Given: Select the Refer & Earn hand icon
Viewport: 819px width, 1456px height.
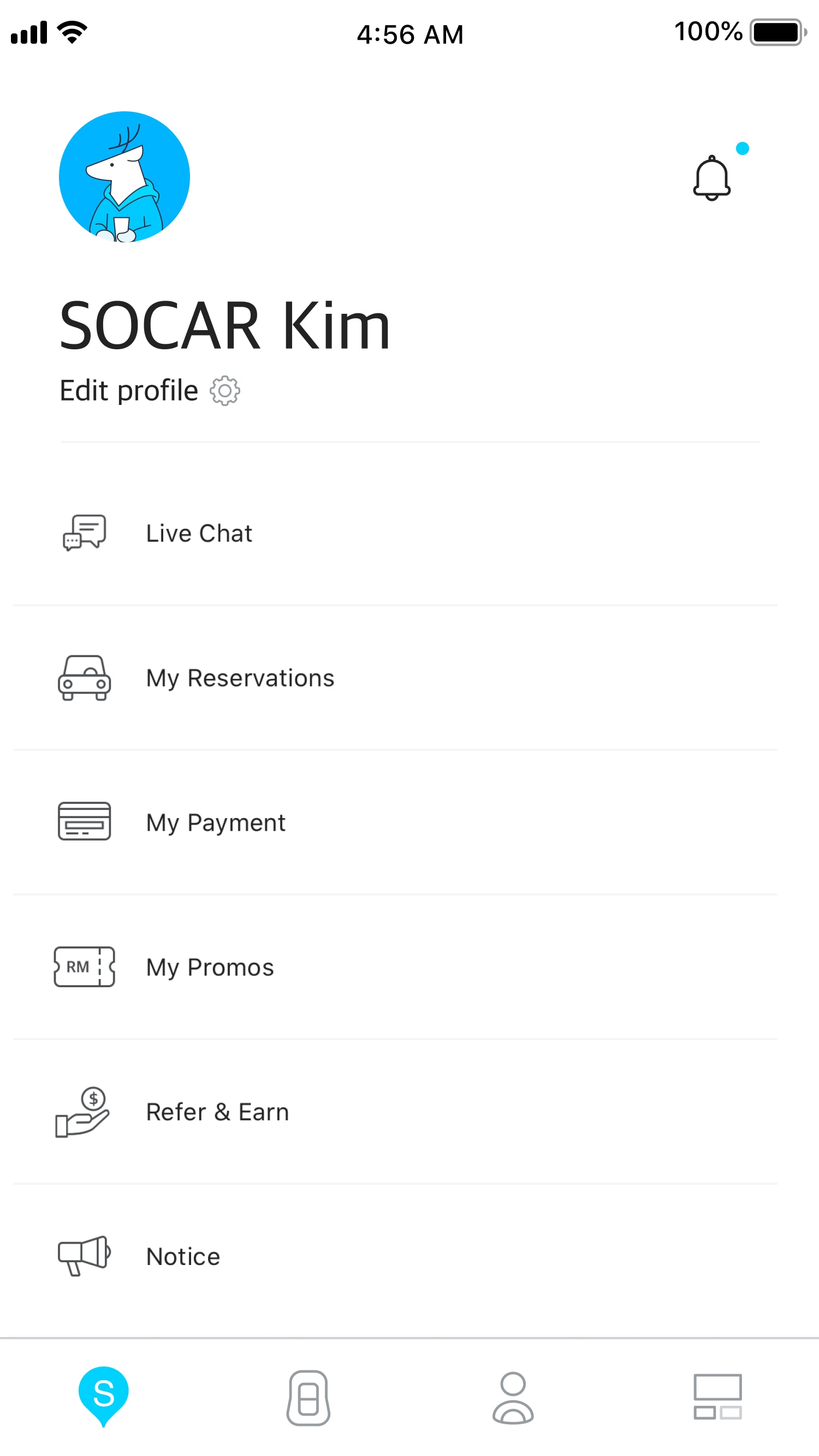Looking at the screenshot, I should [84, 1111].
